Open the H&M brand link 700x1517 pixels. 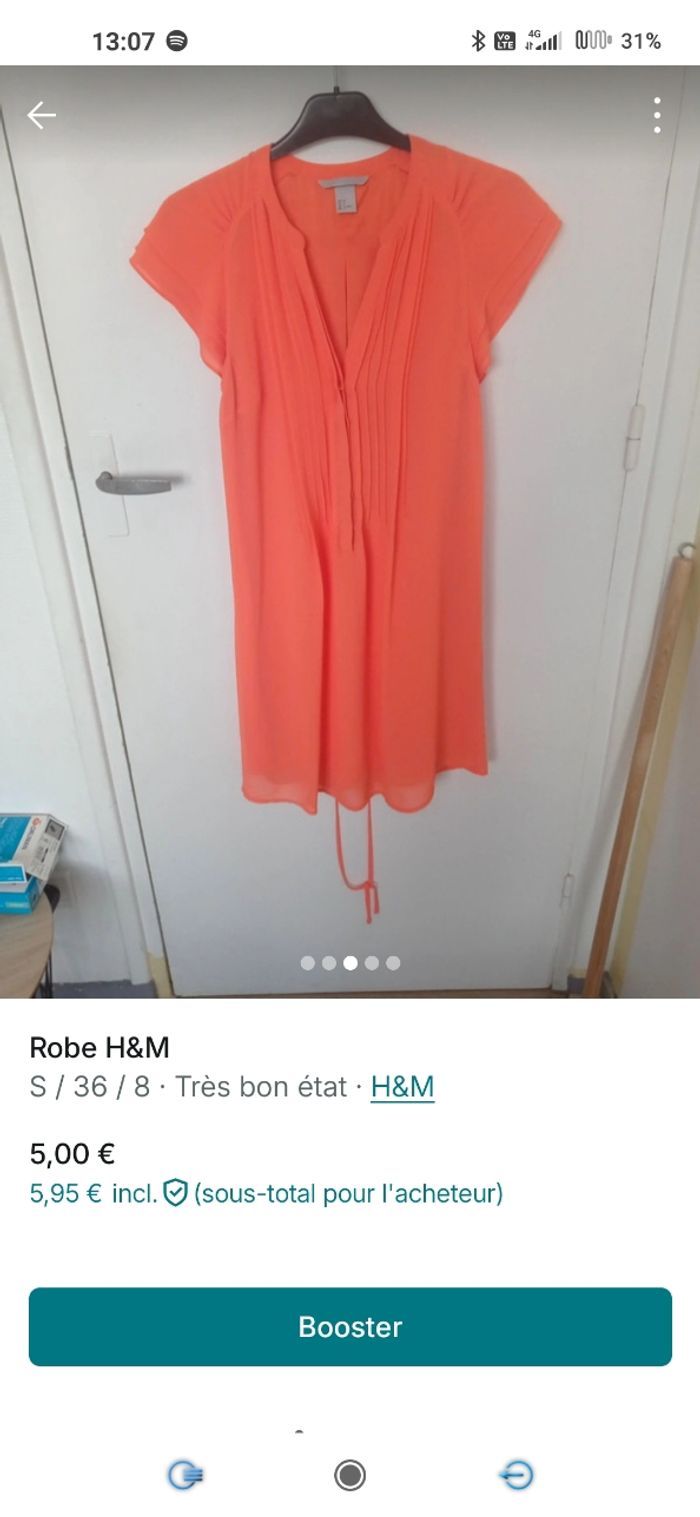pyautogui.click(x=402, y=1087)
